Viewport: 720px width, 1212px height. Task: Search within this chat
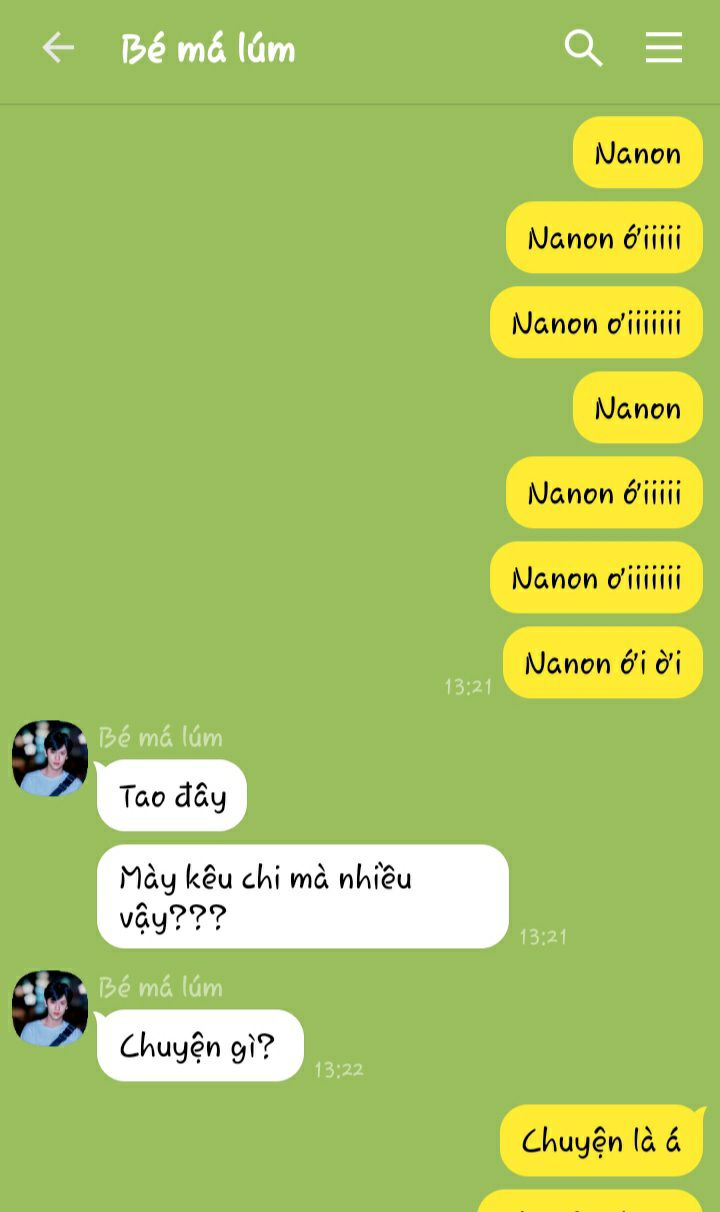pyautogui.click(x=583, y=48)
